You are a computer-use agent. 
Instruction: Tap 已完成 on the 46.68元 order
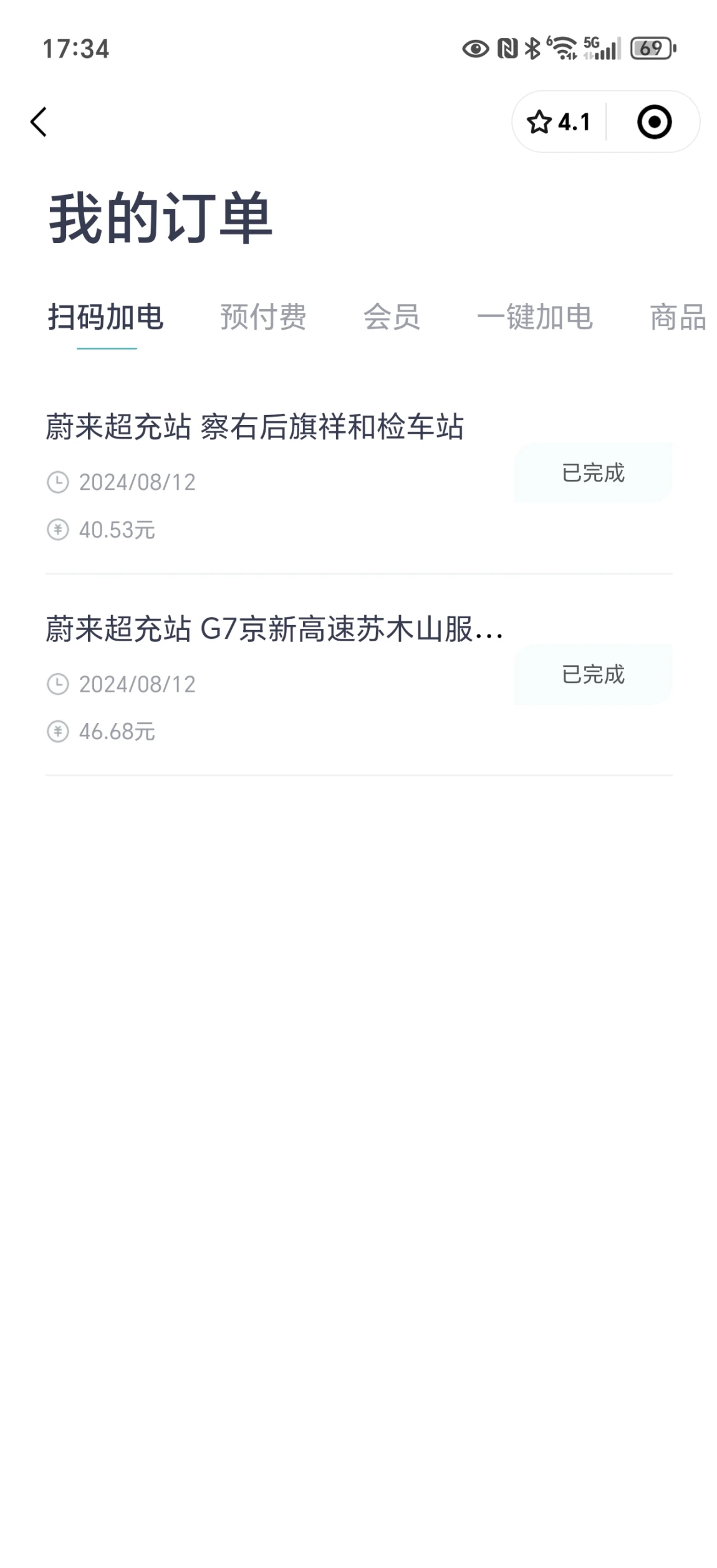coord(593,674)
